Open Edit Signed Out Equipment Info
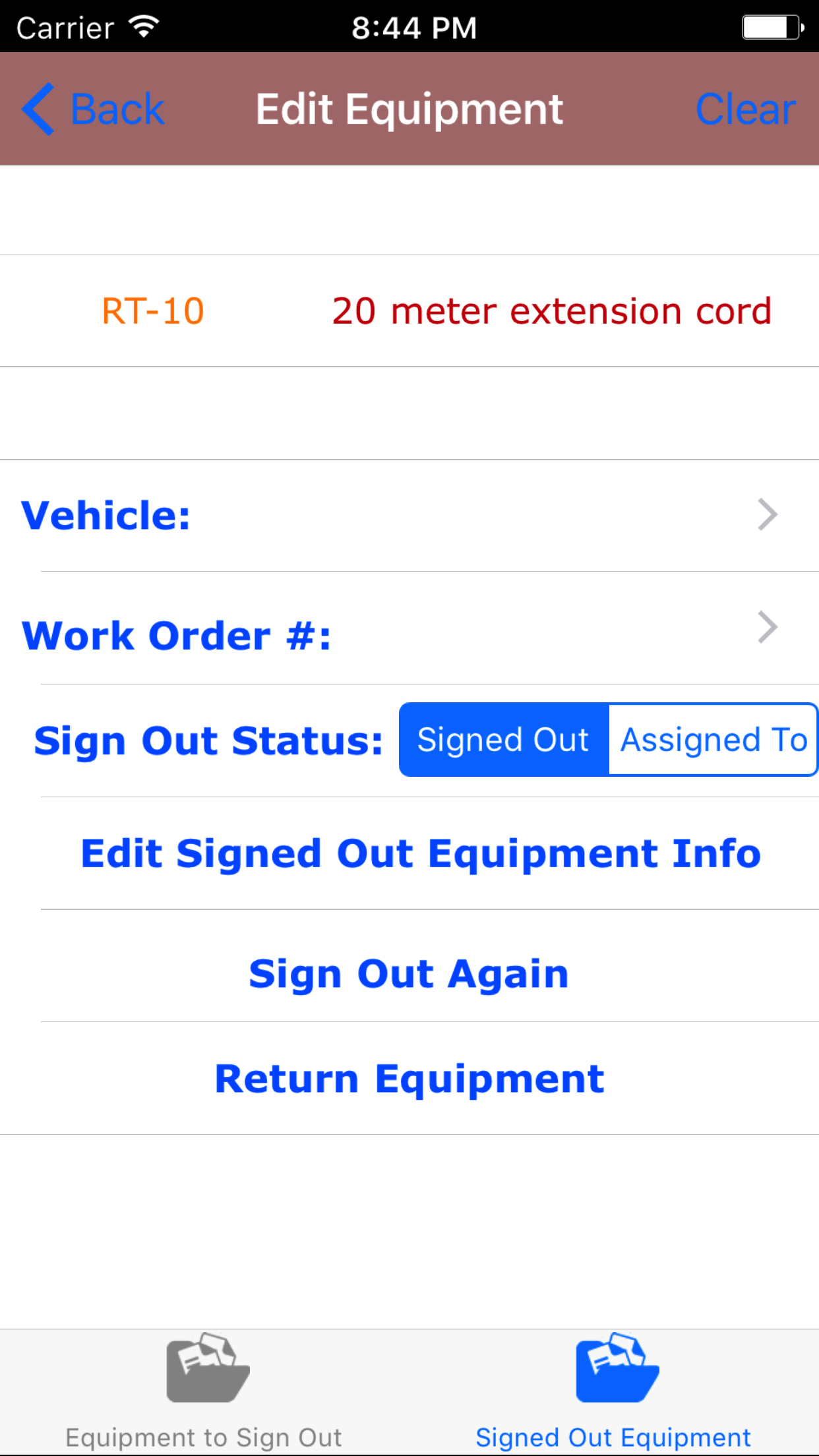The width and height of the screenshot is (819, 1456). coord(421,853)
